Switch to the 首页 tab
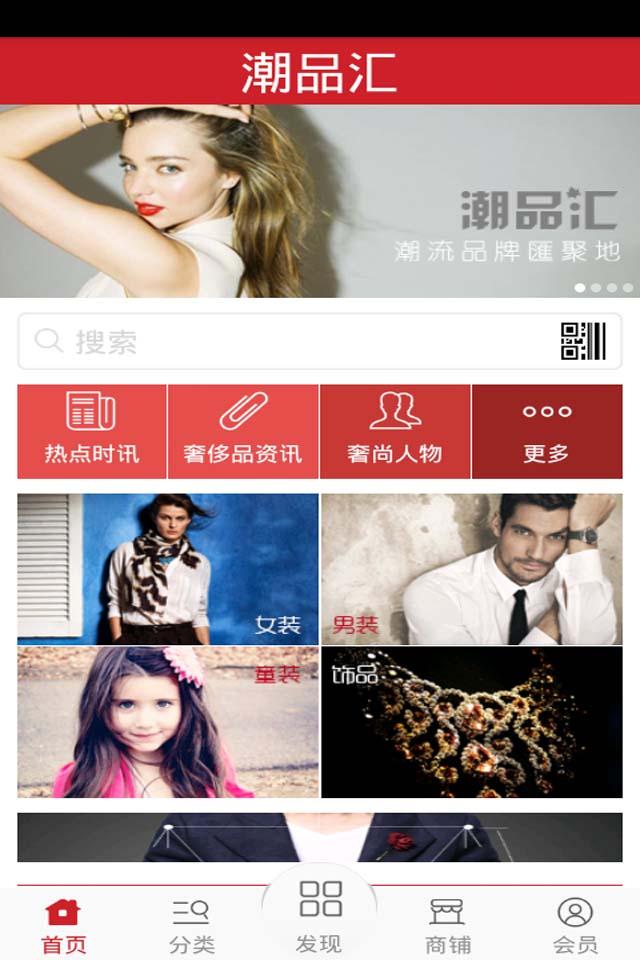The image size is (640, 960). click(x=64, y=925)
